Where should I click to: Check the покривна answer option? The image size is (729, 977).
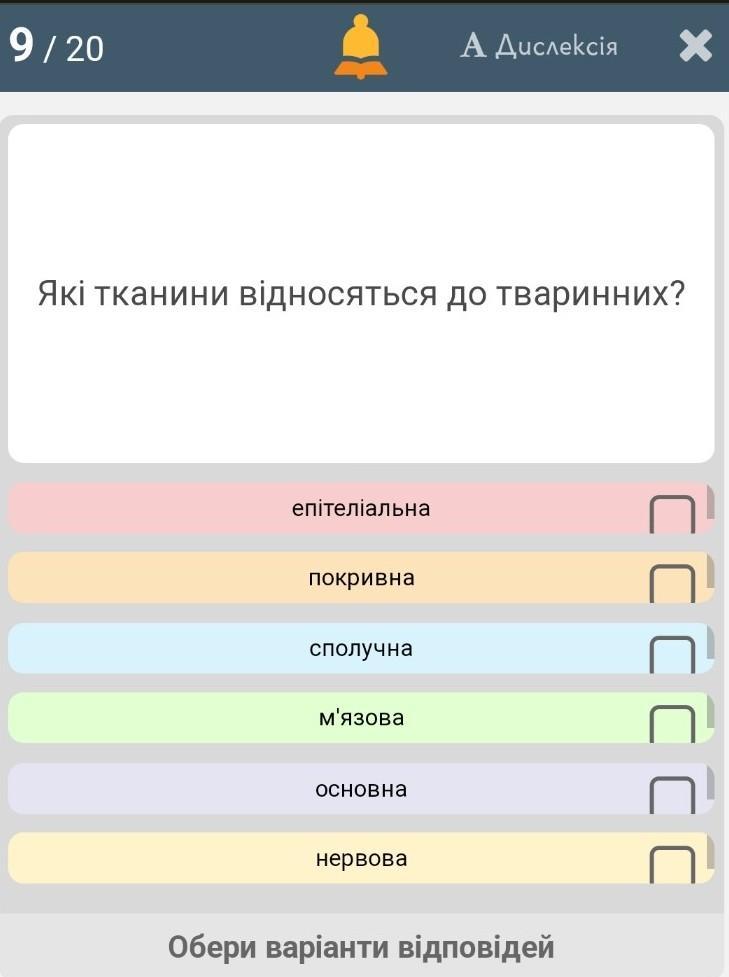click(x=361, y=578)
